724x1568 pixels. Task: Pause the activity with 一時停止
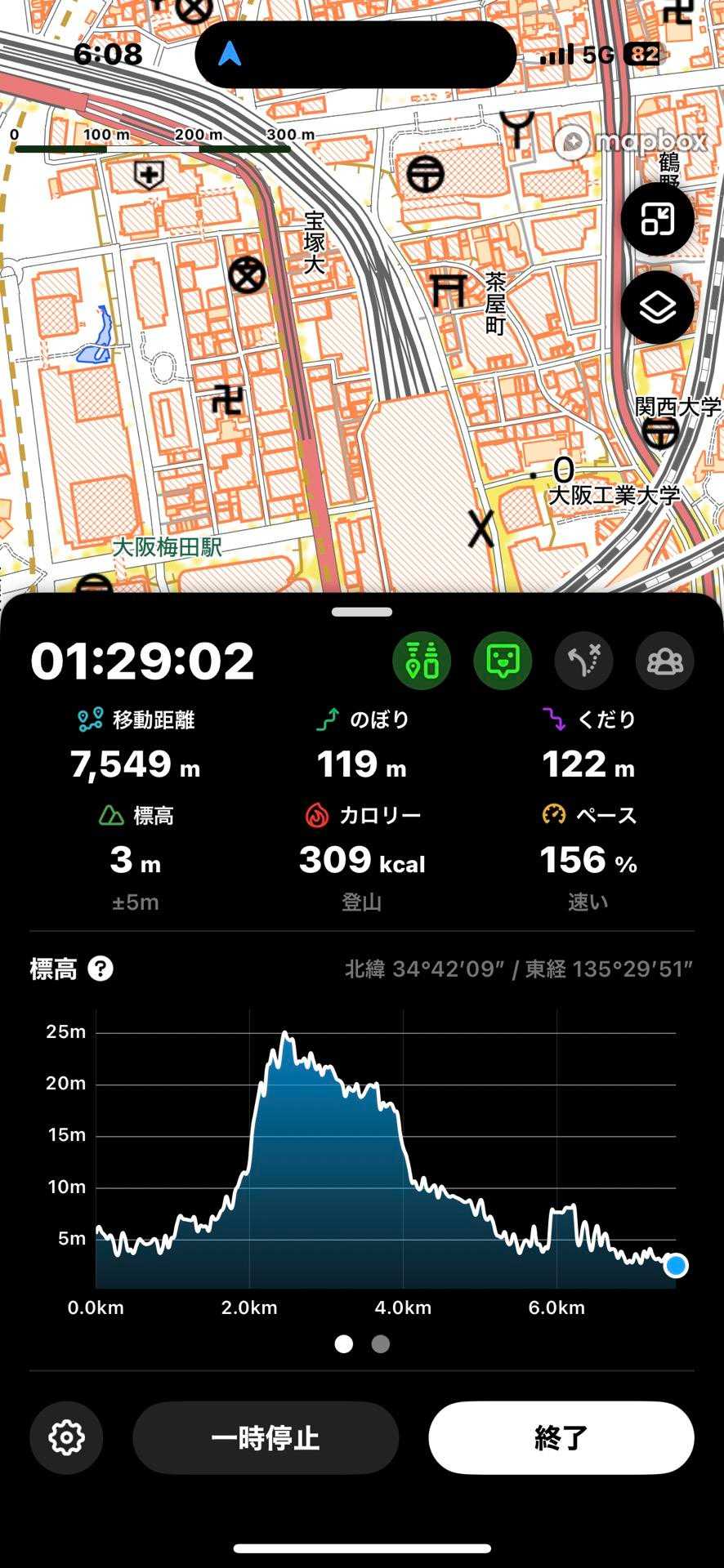[x=266, y=1438]
